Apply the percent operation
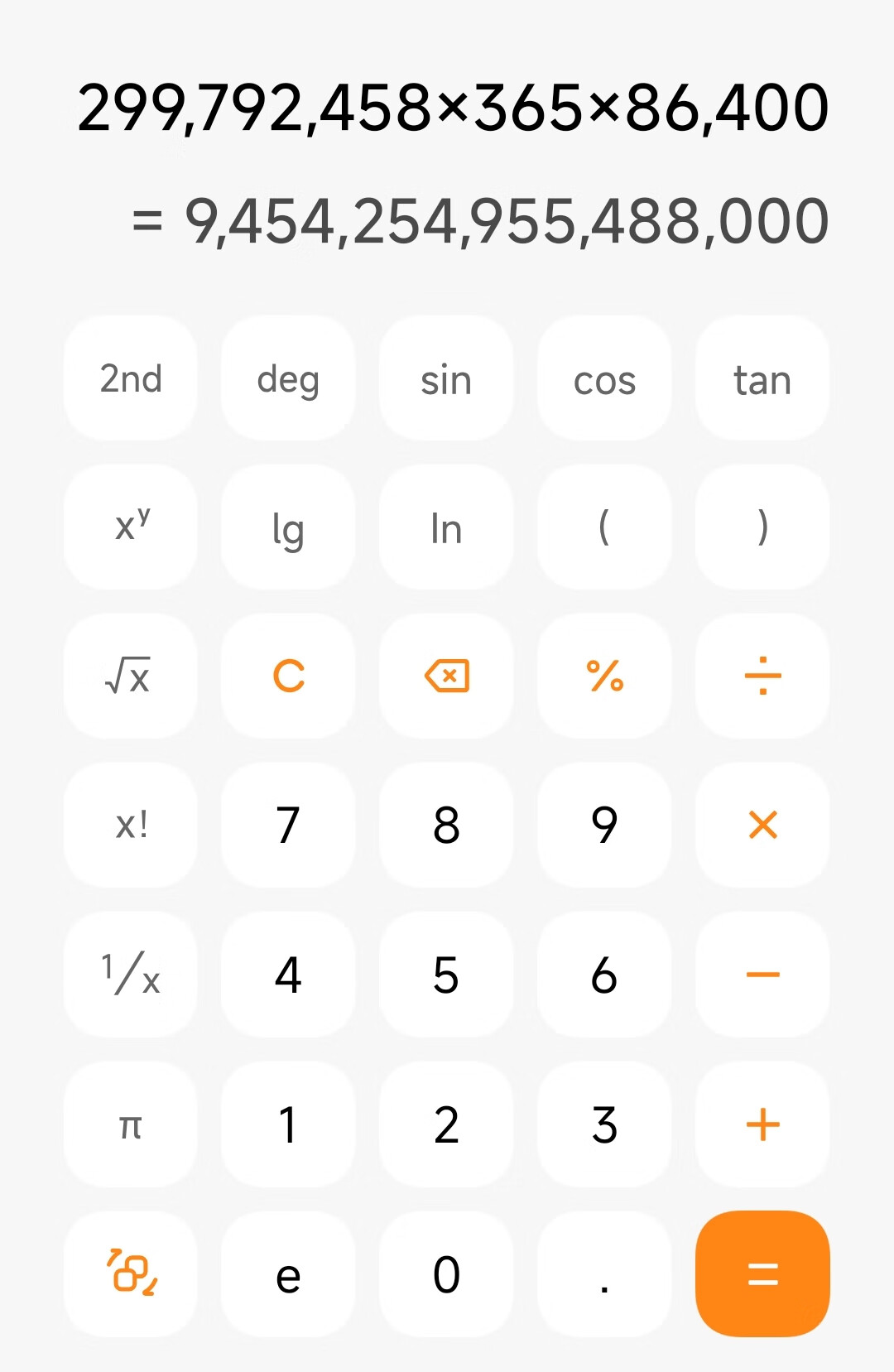The image size is (894, 1372). (x=603, y=676)
